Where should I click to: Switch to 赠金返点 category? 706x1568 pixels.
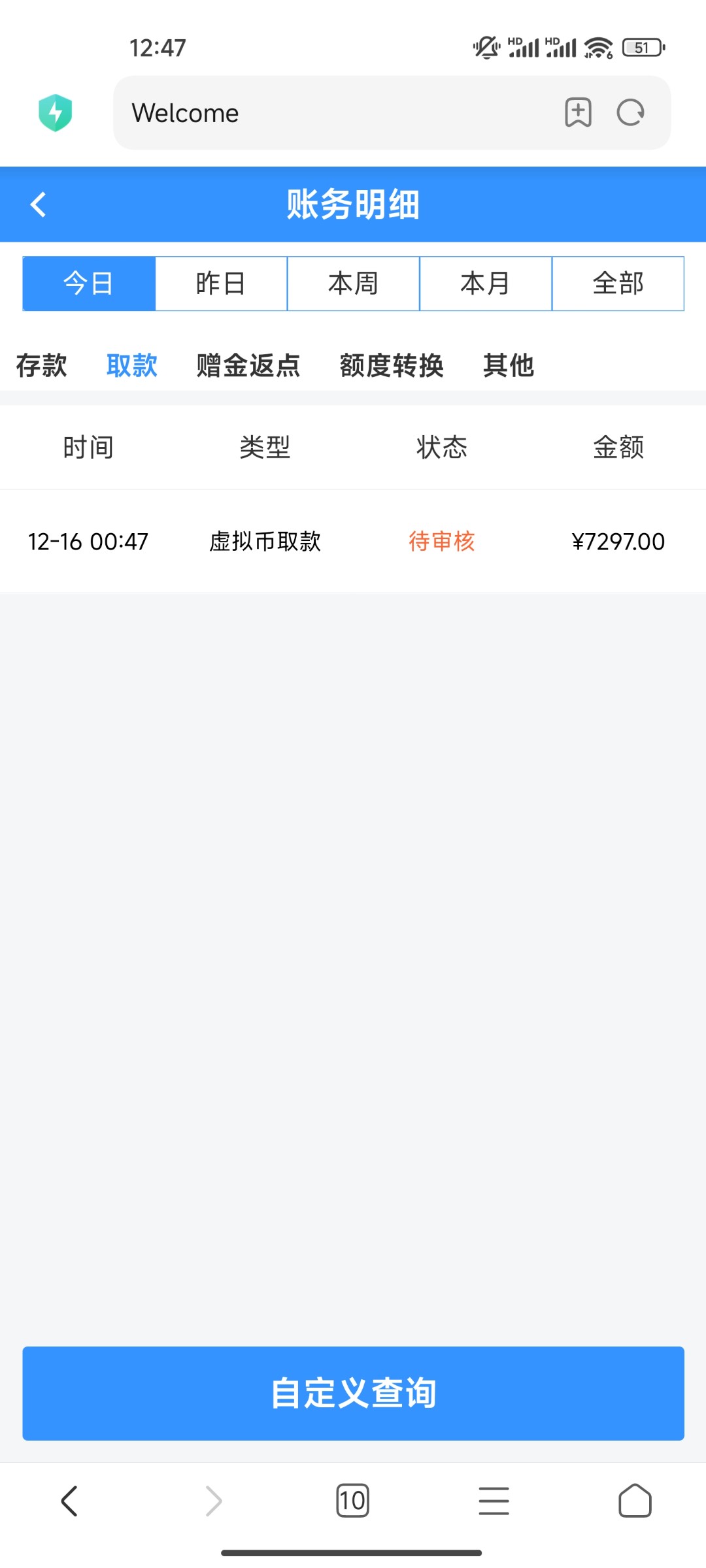click(248, 365)
